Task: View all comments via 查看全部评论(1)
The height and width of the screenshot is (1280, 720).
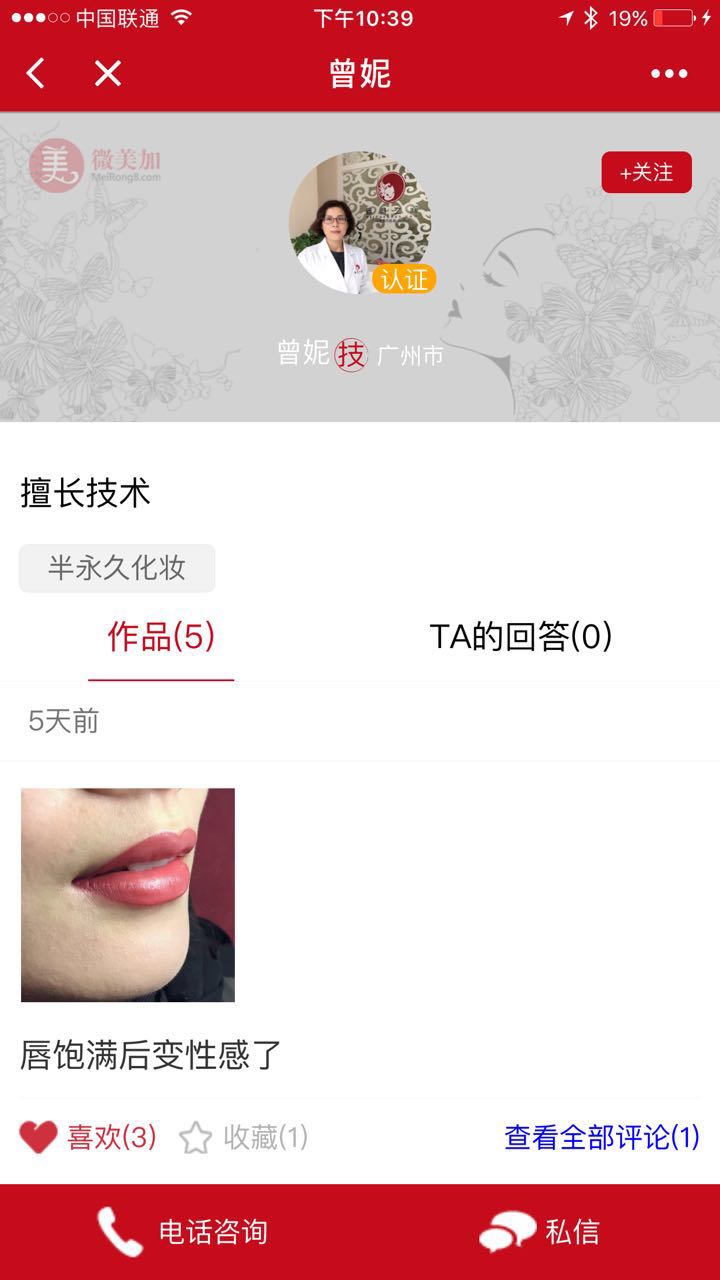Action: point(601,1137)
